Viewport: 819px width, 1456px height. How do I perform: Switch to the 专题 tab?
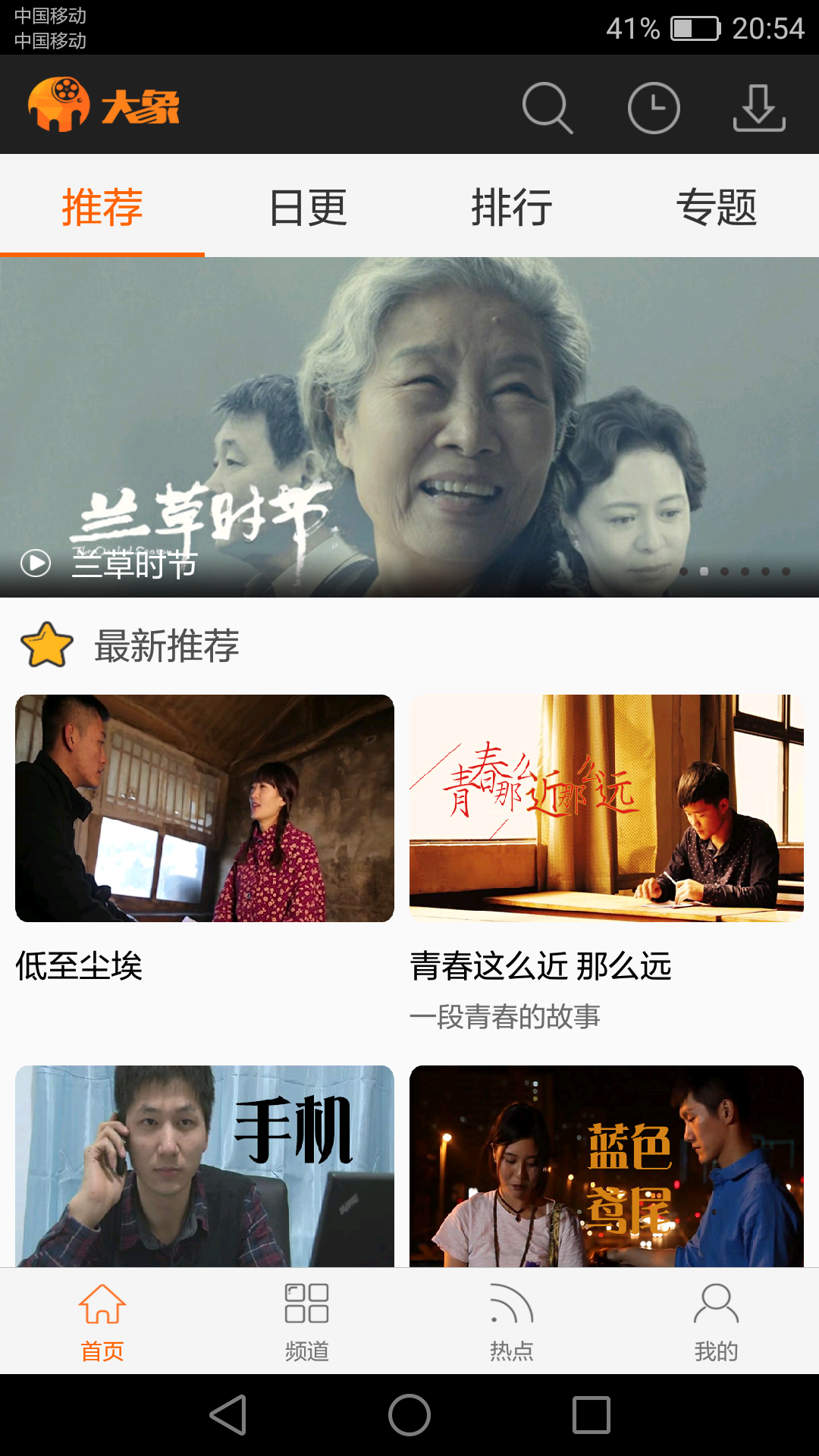(717, 207)
